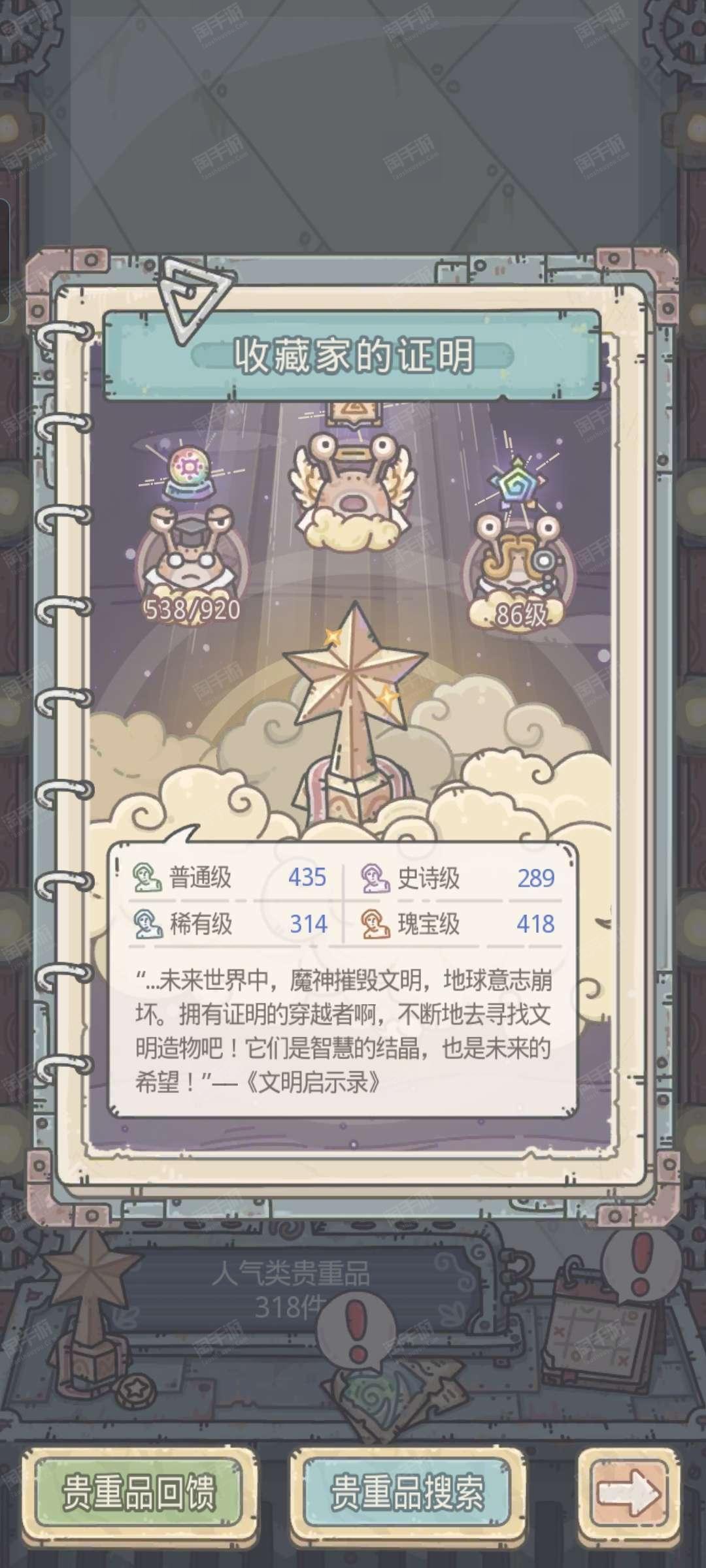This screenshot has height=1568, width=706.
Task: Open 贵重品搜索
Action: [407, 1491]
